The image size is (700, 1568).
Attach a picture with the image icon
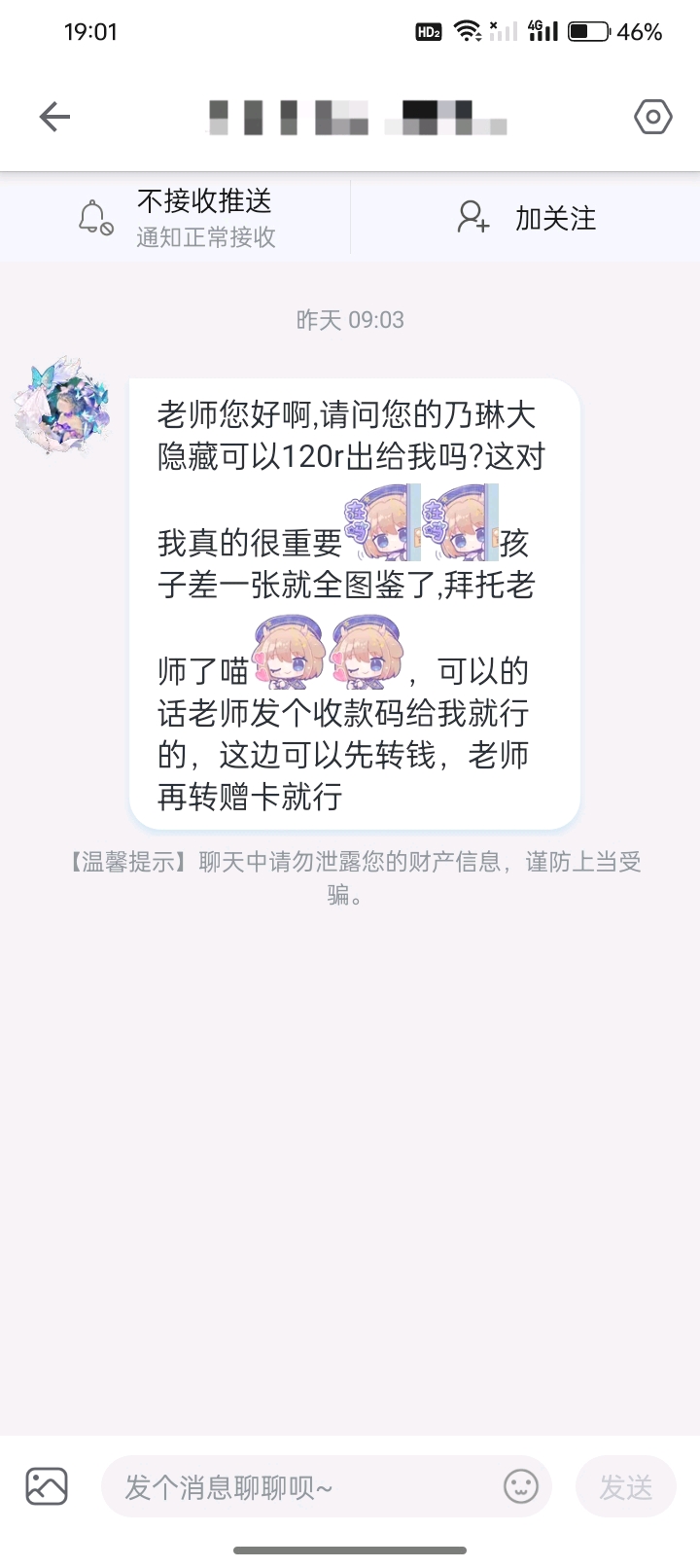(x=47, y=1486)
